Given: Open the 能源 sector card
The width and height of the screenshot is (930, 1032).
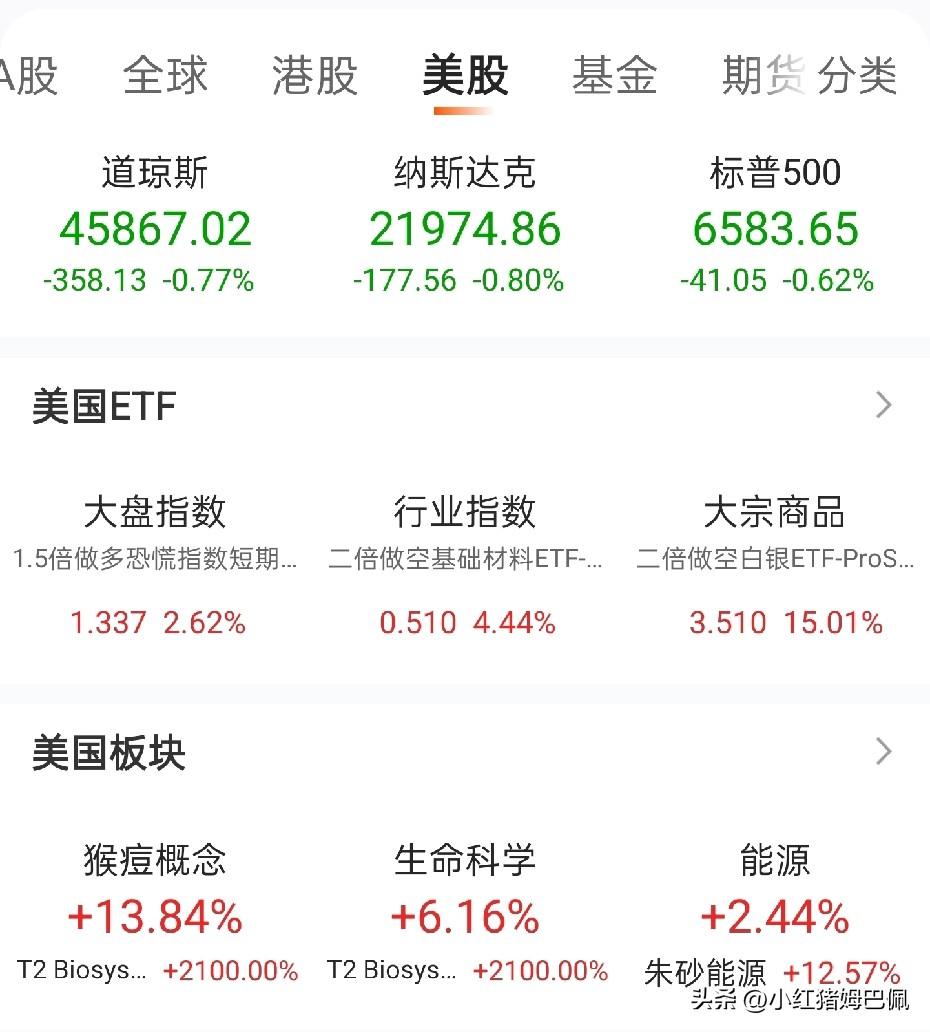Looking at the screenshot, I should coord(775,912).
